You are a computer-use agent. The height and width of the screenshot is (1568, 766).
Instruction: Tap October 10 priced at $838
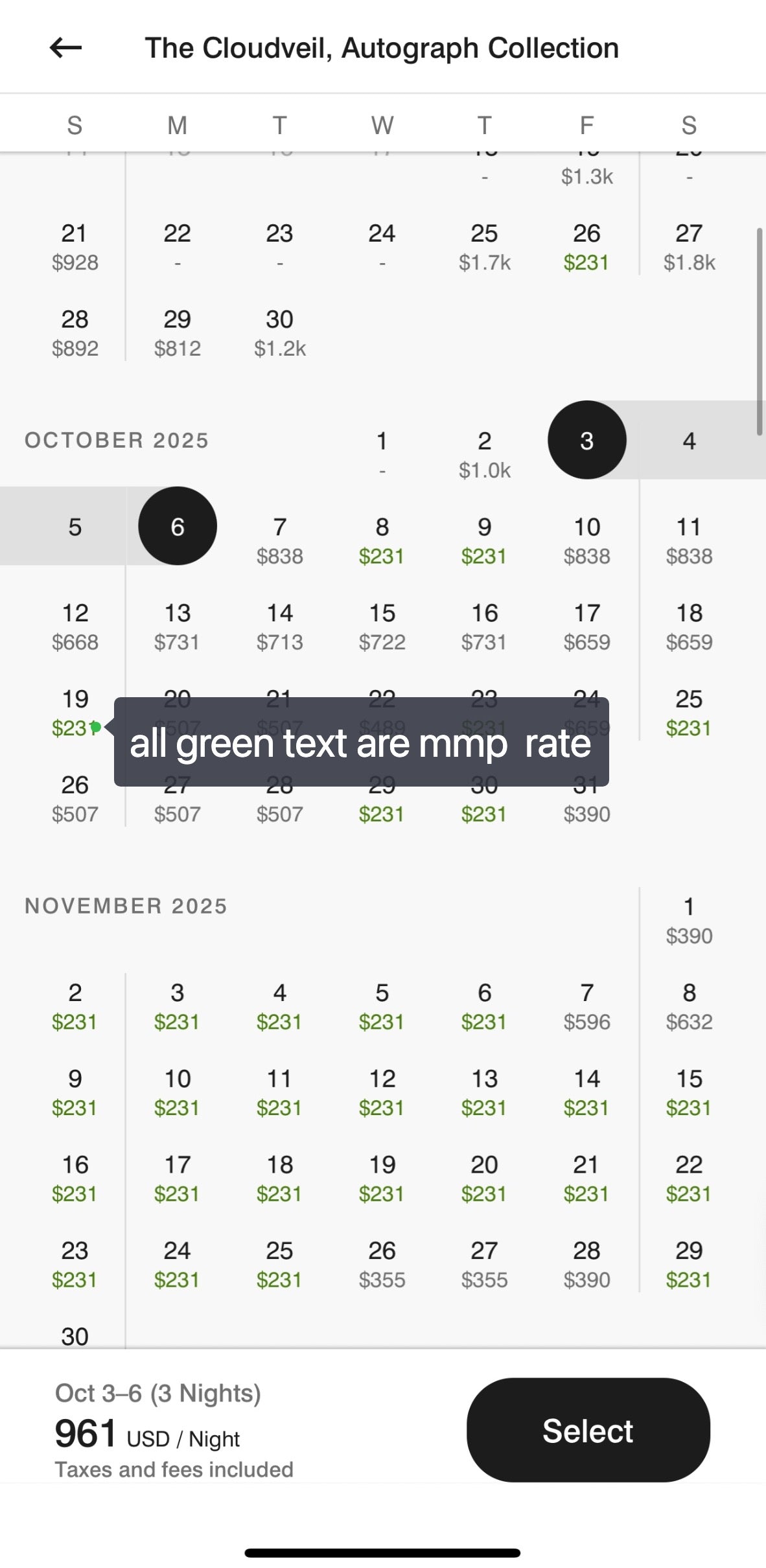(x=586, y=540)
